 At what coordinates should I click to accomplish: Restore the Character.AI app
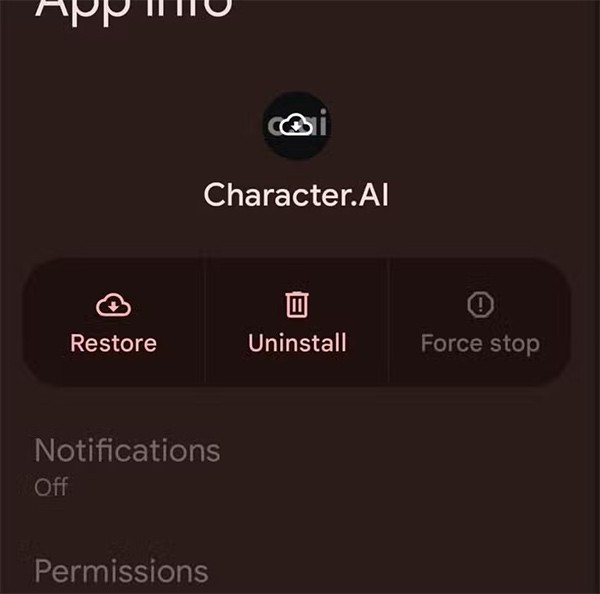point(113,322)
